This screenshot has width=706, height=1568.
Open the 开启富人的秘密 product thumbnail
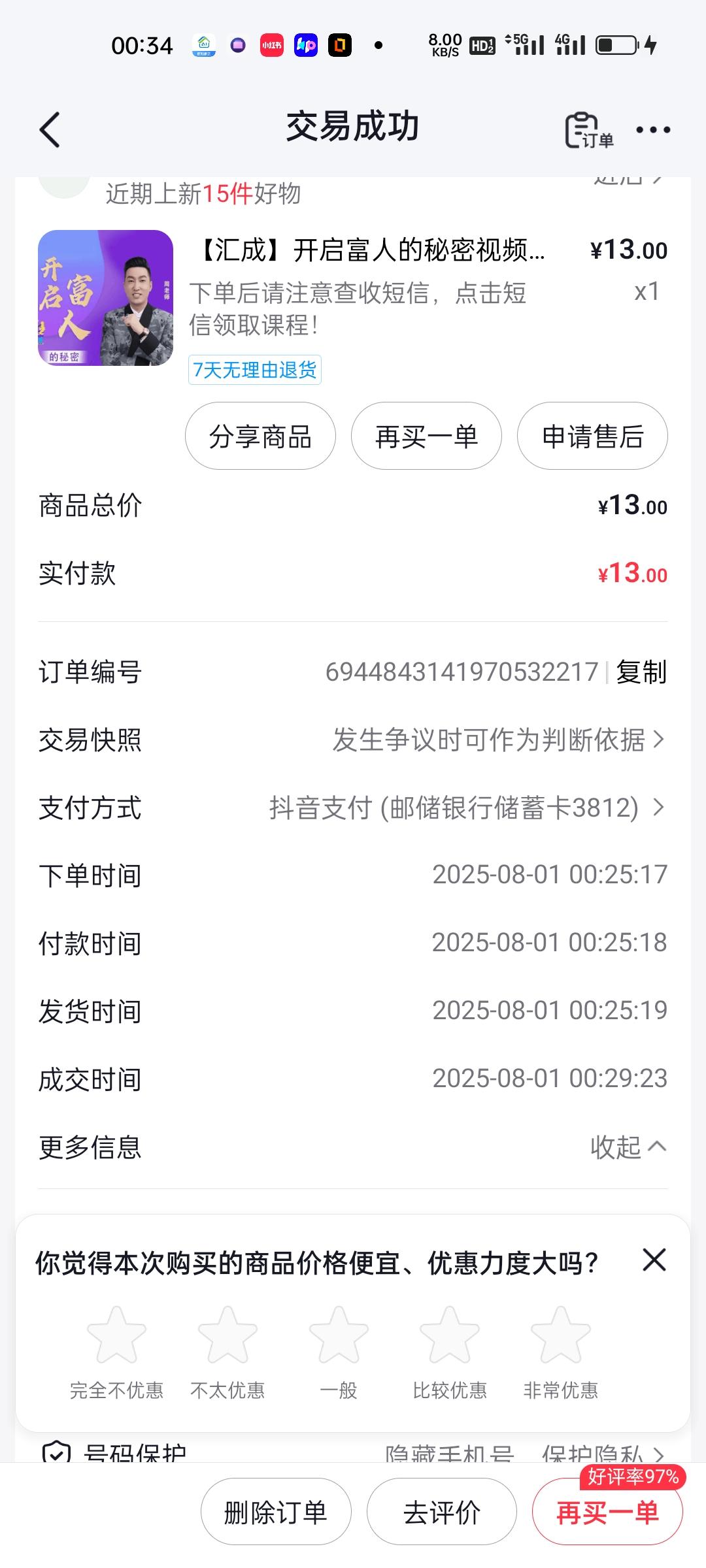click(105, 298)
